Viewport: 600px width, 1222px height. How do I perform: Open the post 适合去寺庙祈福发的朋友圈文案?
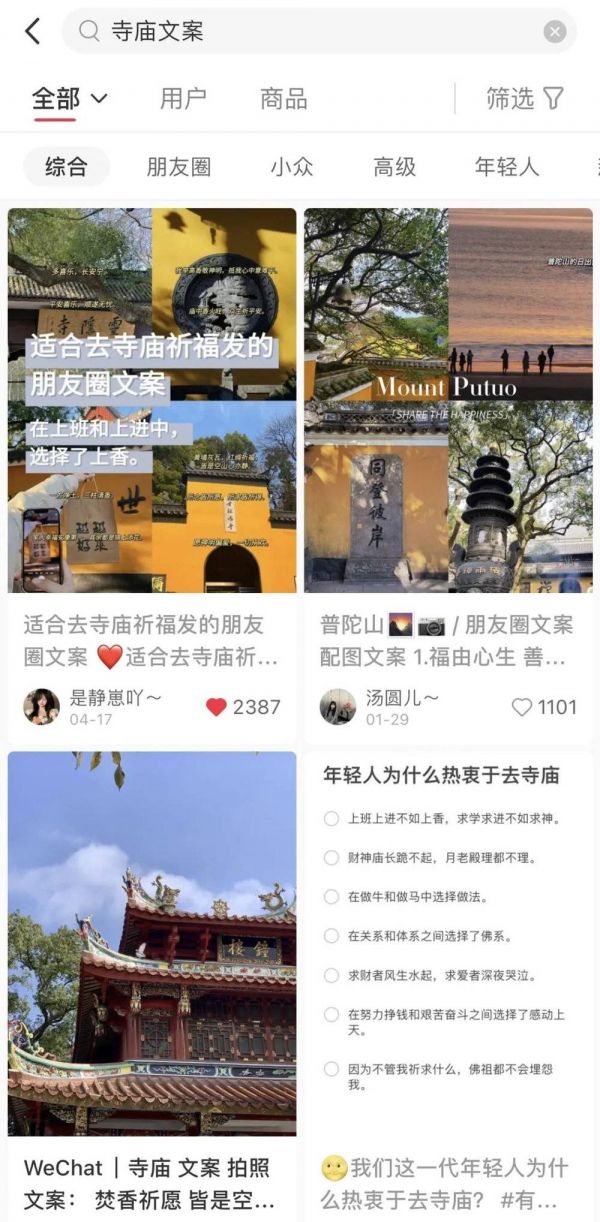(152, 400)
